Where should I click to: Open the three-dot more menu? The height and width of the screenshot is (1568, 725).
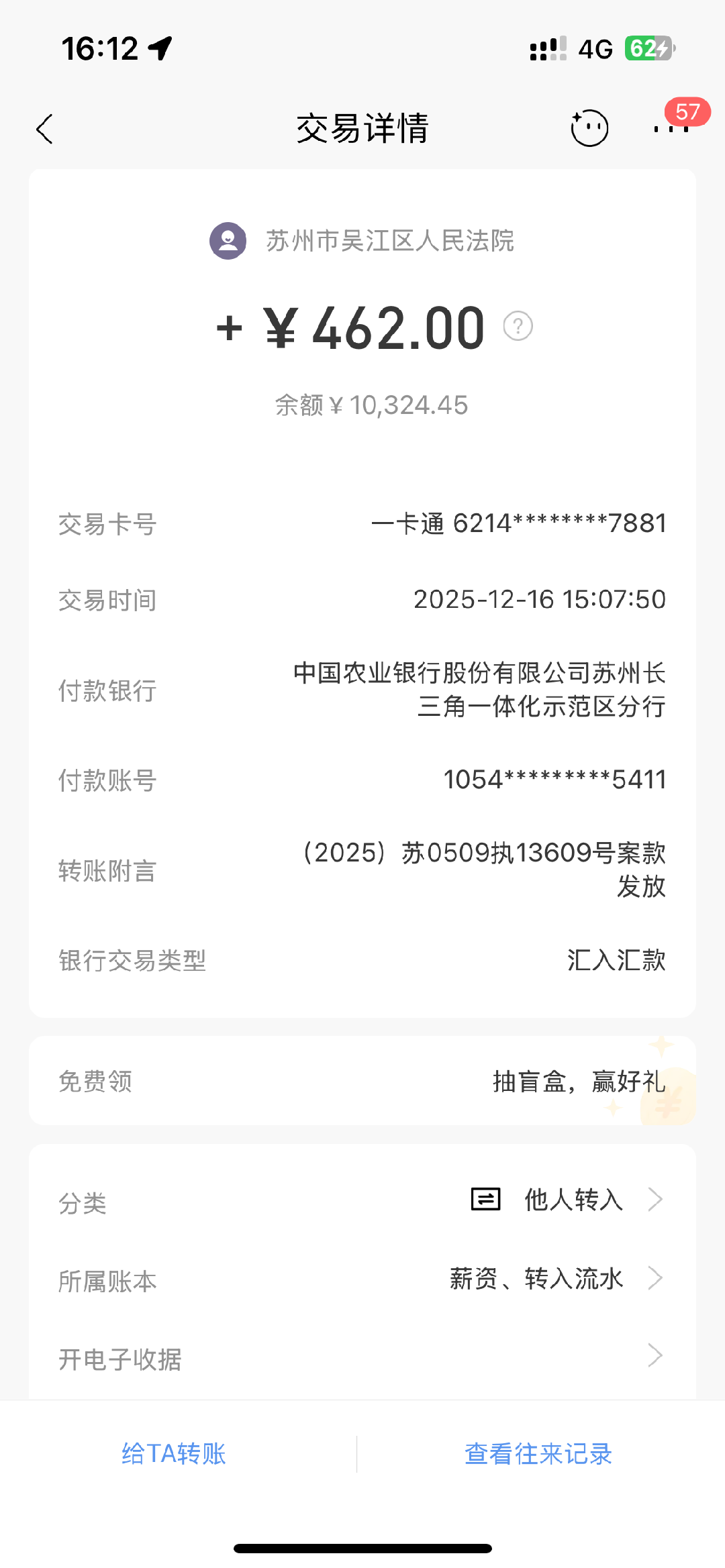pos(671,128)
